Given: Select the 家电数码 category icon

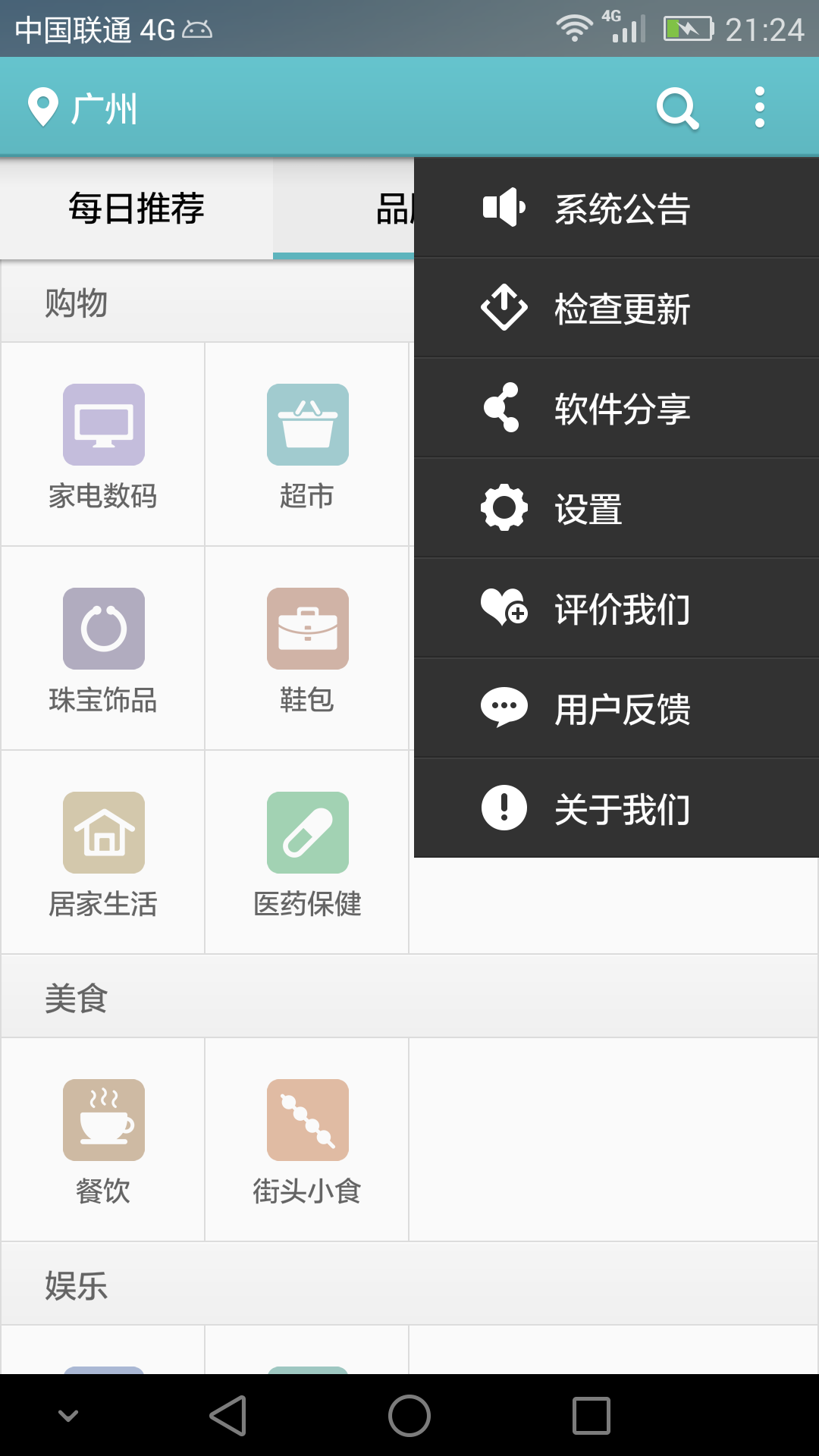Looking at the screenshot, I should point(103,423).
